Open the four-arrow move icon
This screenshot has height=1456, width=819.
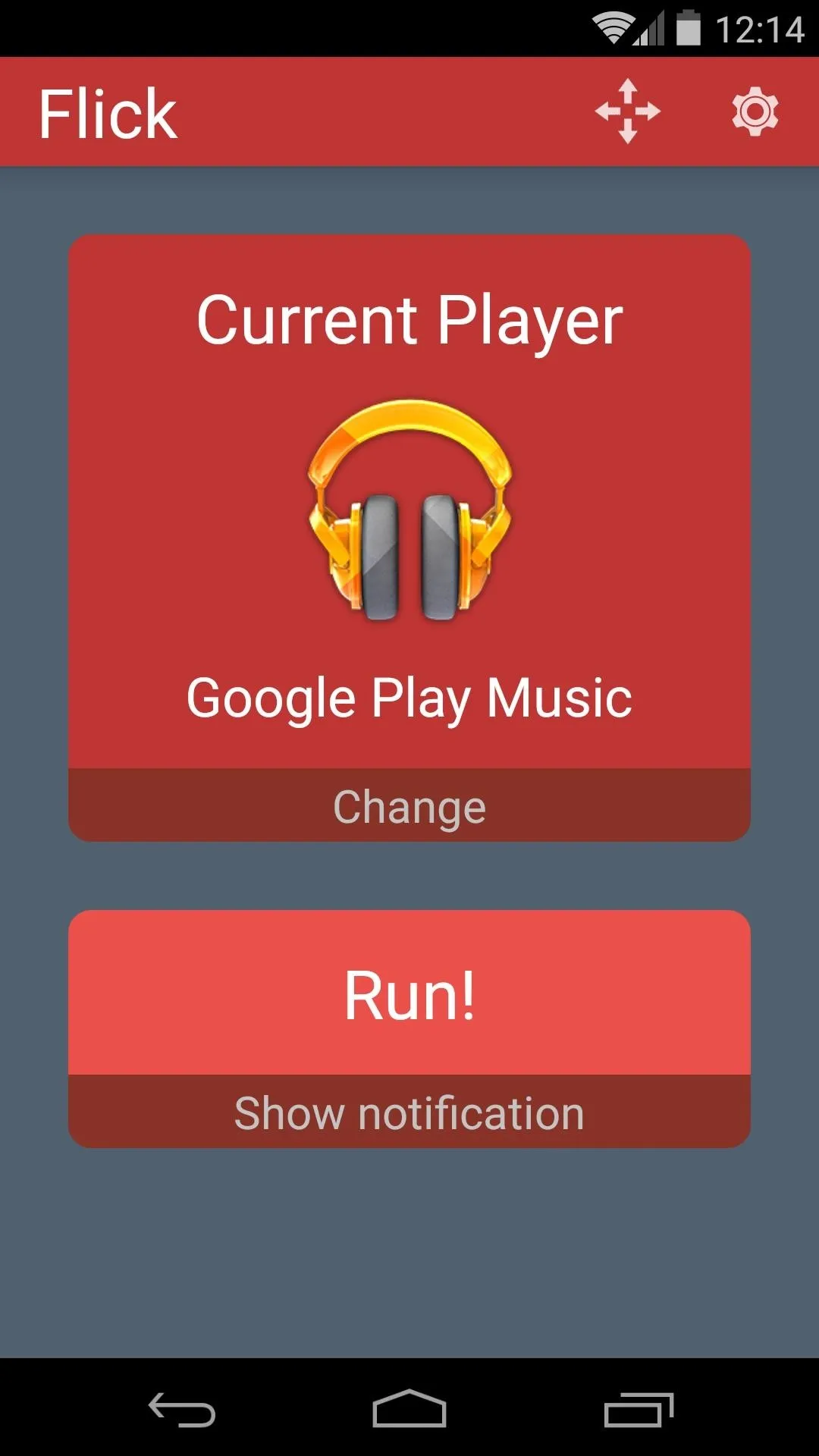[x=628, y=111]
